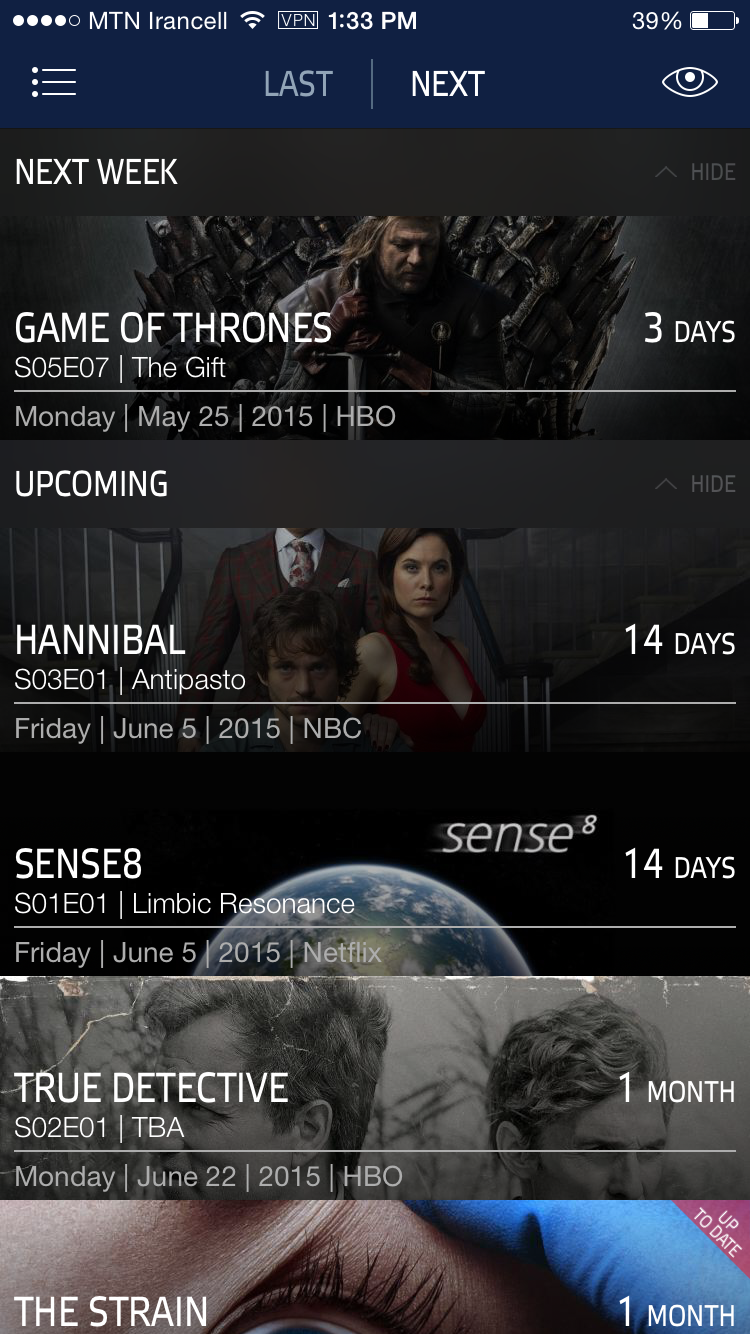Open the Sense8 episode card

tap(375, 864)
